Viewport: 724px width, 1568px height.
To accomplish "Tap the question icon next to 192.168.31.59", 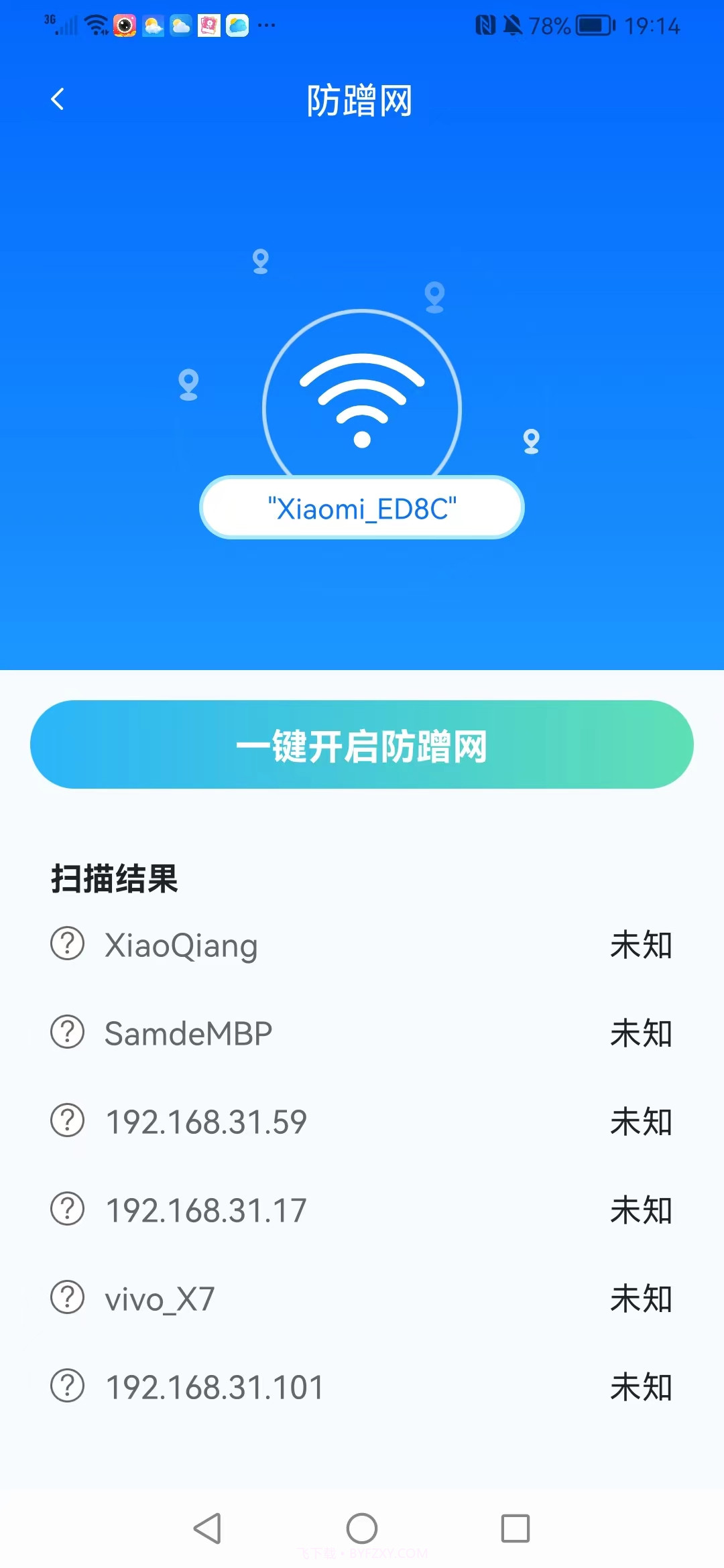I will [x=67, y=1120].
